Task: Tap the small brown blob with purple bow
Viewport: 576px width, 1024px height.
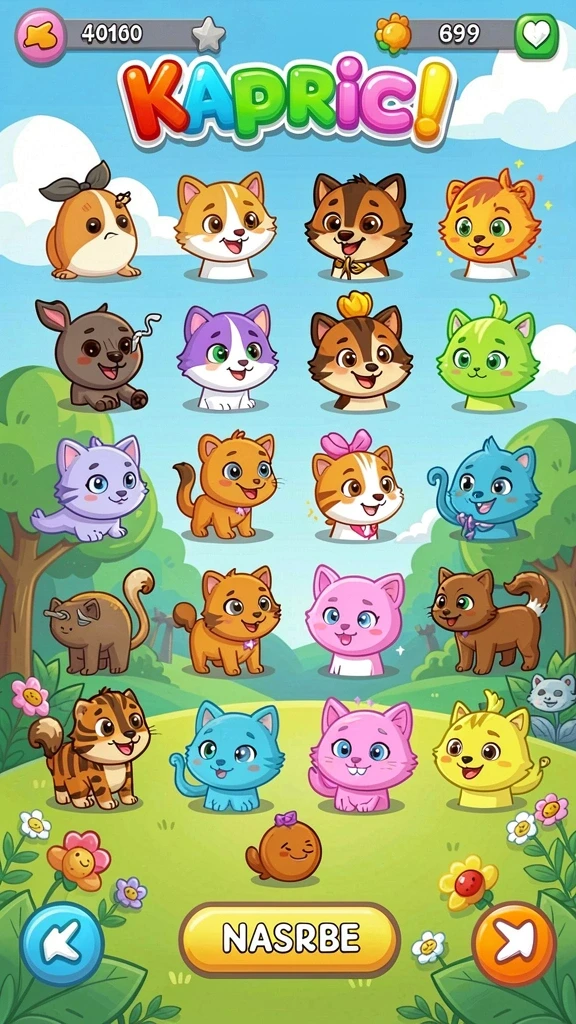Action: pos(284,848)
